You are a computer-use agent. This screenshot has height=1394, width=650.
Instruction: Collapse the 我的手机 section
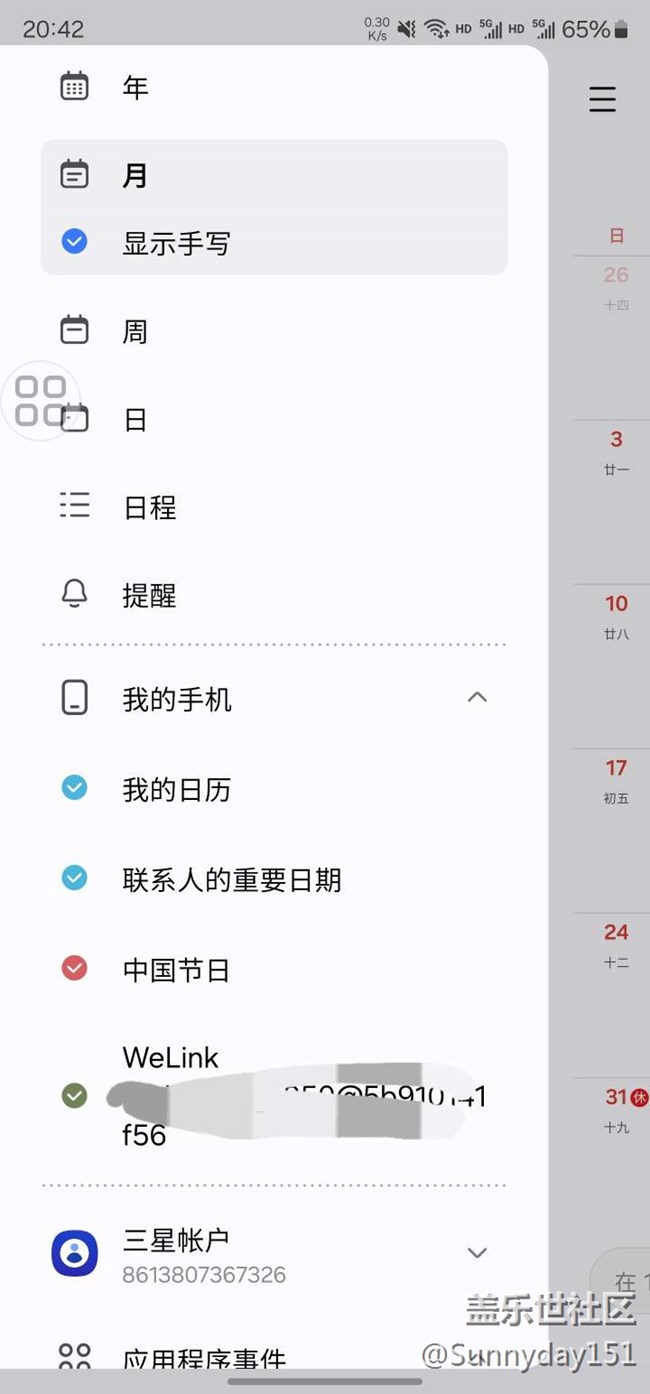478,697
